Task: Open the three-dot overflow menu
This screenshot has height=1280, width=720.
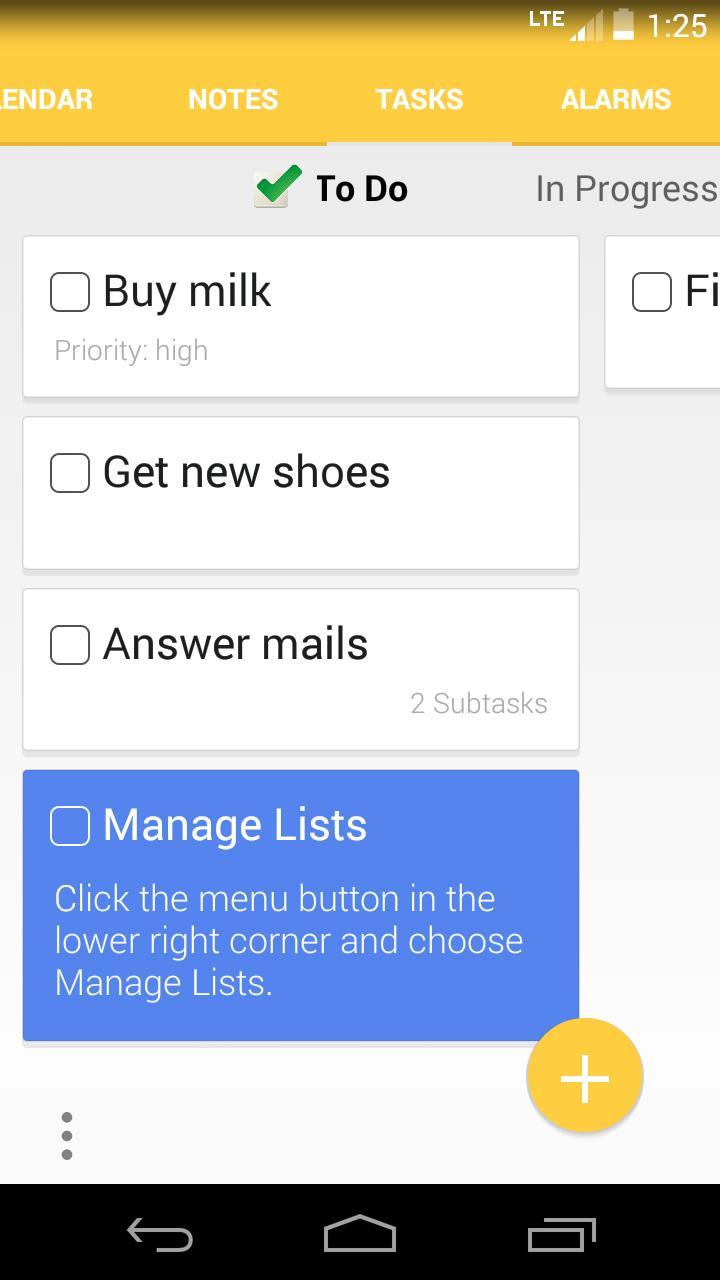Action: [x=67, y=1136]
